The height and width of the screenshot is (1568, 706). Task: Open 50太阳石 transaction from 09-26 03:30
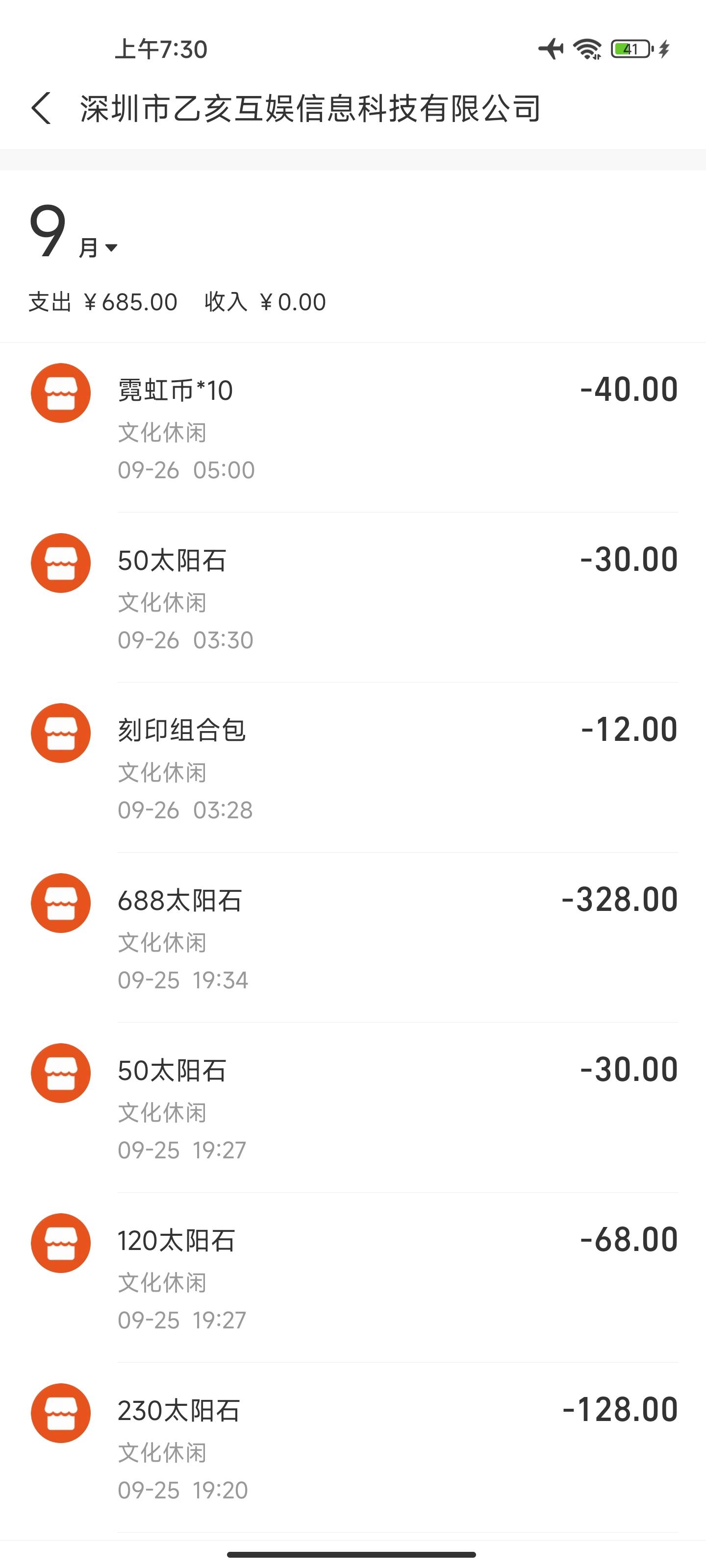click(x=353, y=597)
